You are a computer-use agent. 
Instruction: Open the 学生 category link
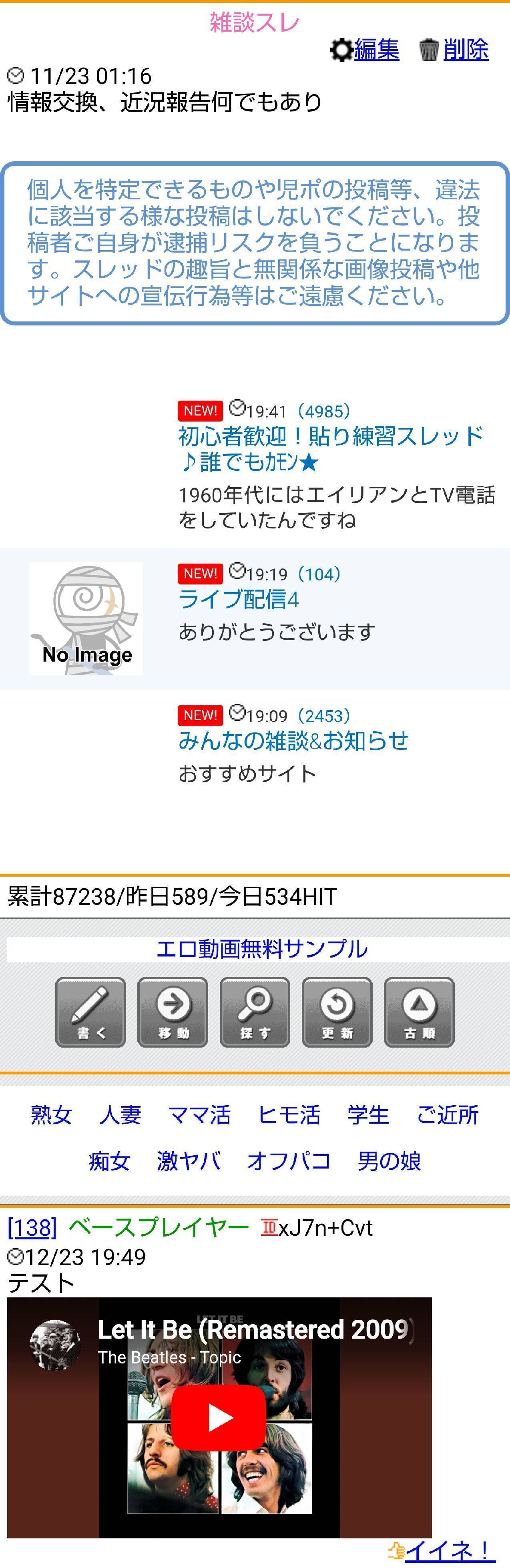click(368, 1114)
